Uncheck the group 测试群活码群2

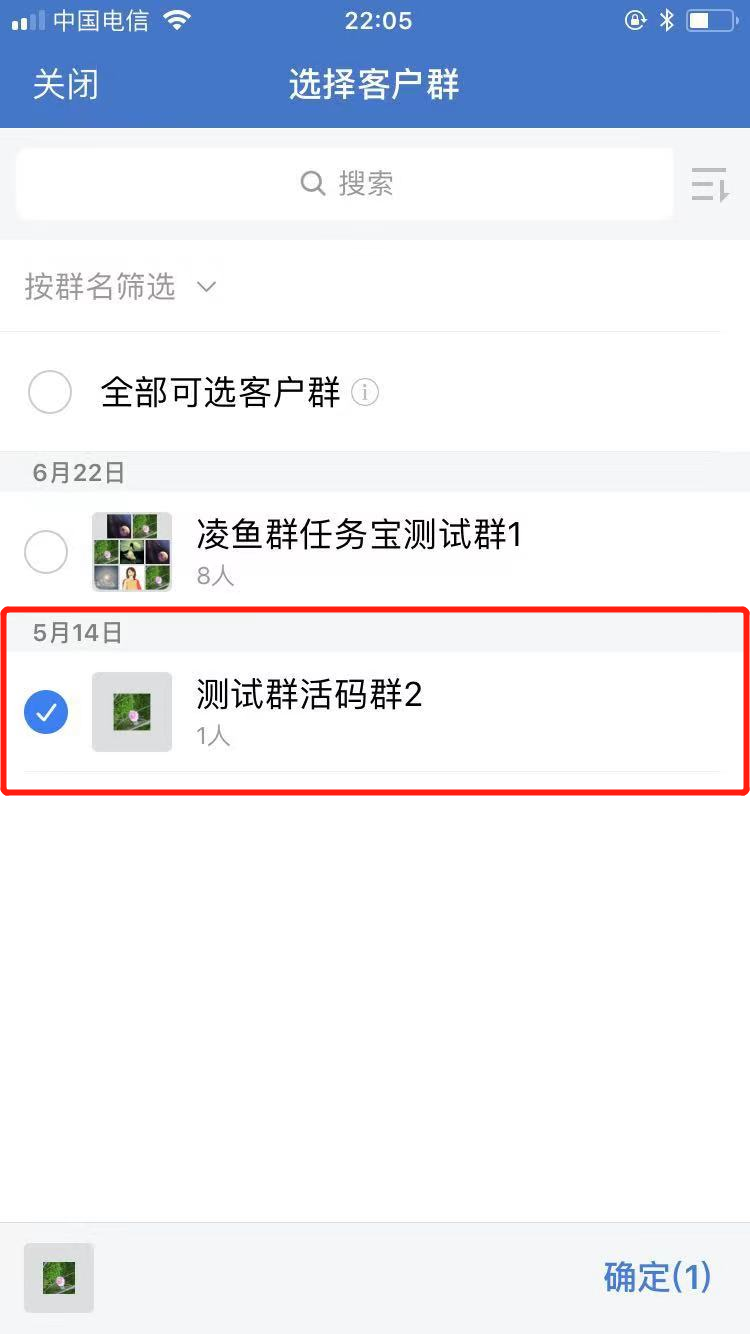(46, 712)
